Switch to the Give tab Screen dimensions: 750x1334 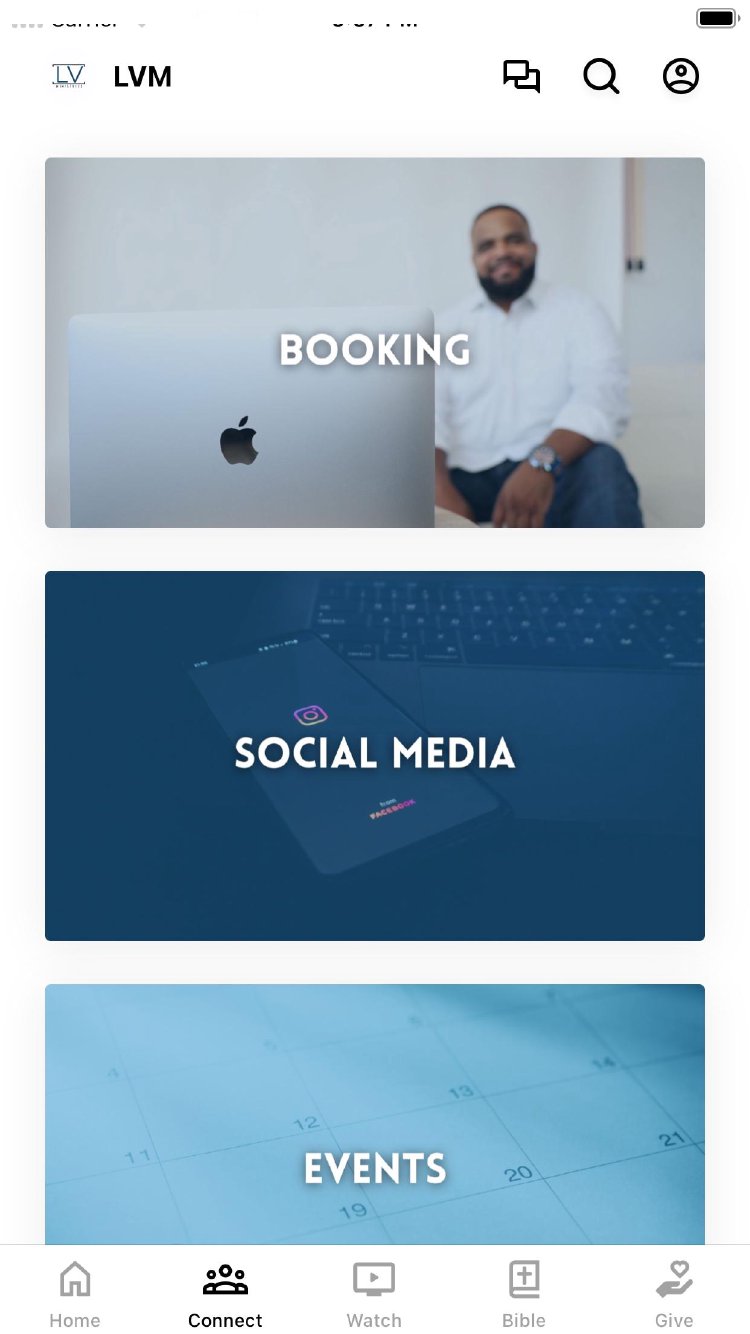(x=674, y=1292)
